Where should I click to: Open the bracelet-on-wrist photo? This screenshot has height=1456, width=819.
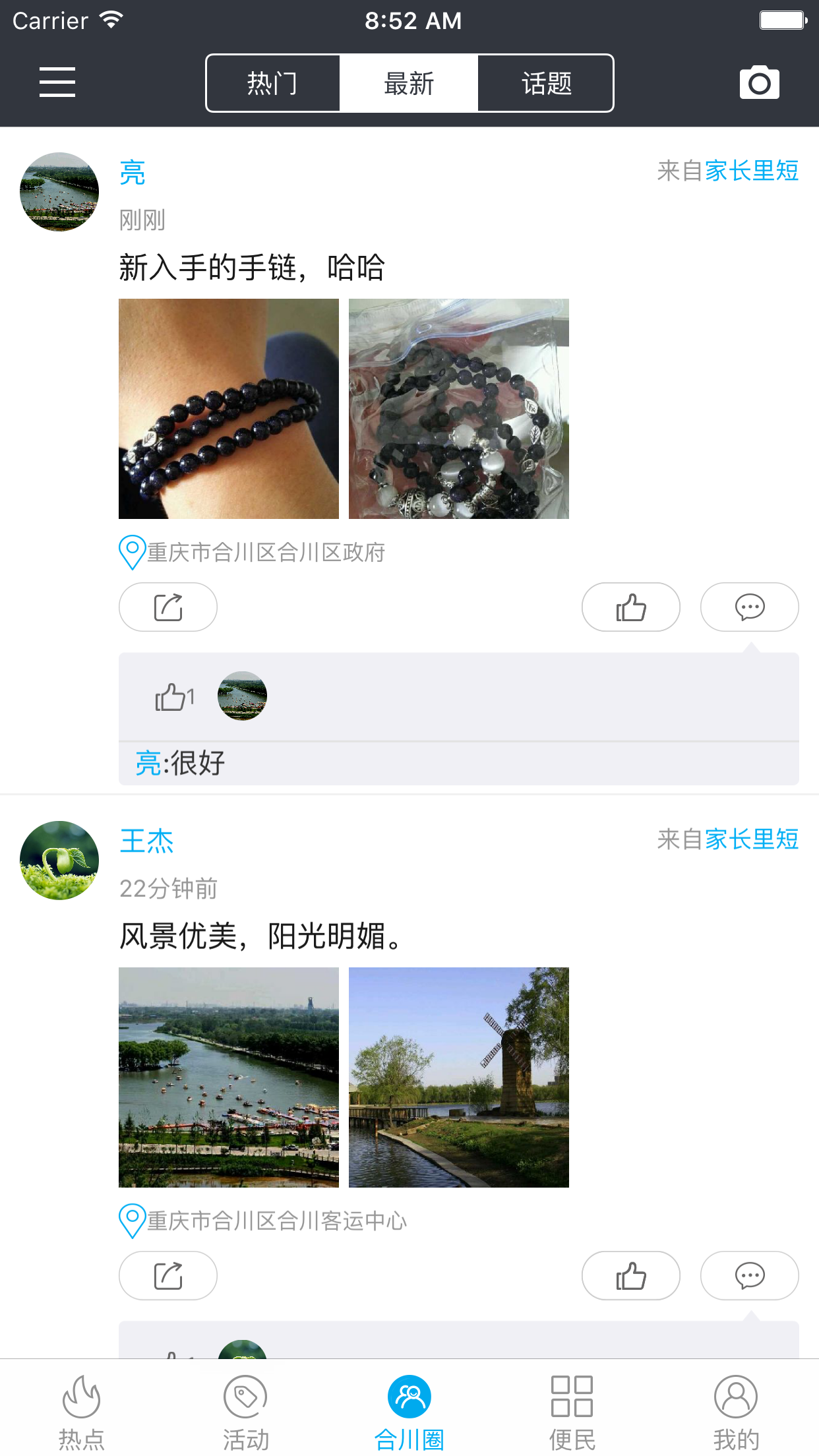(x=229, y=409)
